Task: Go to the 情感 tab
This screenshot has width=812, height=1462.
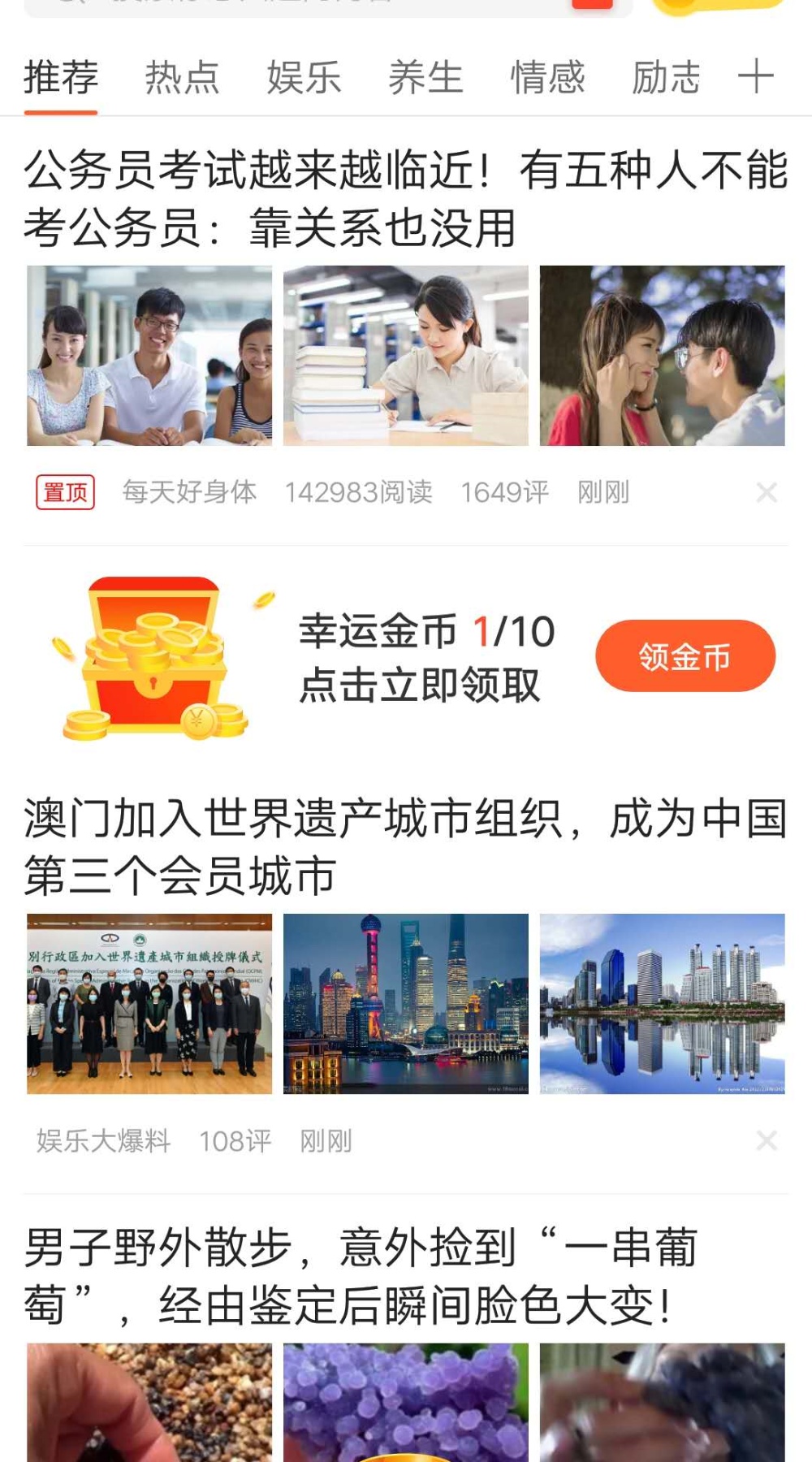Action: tap(547, 78)
